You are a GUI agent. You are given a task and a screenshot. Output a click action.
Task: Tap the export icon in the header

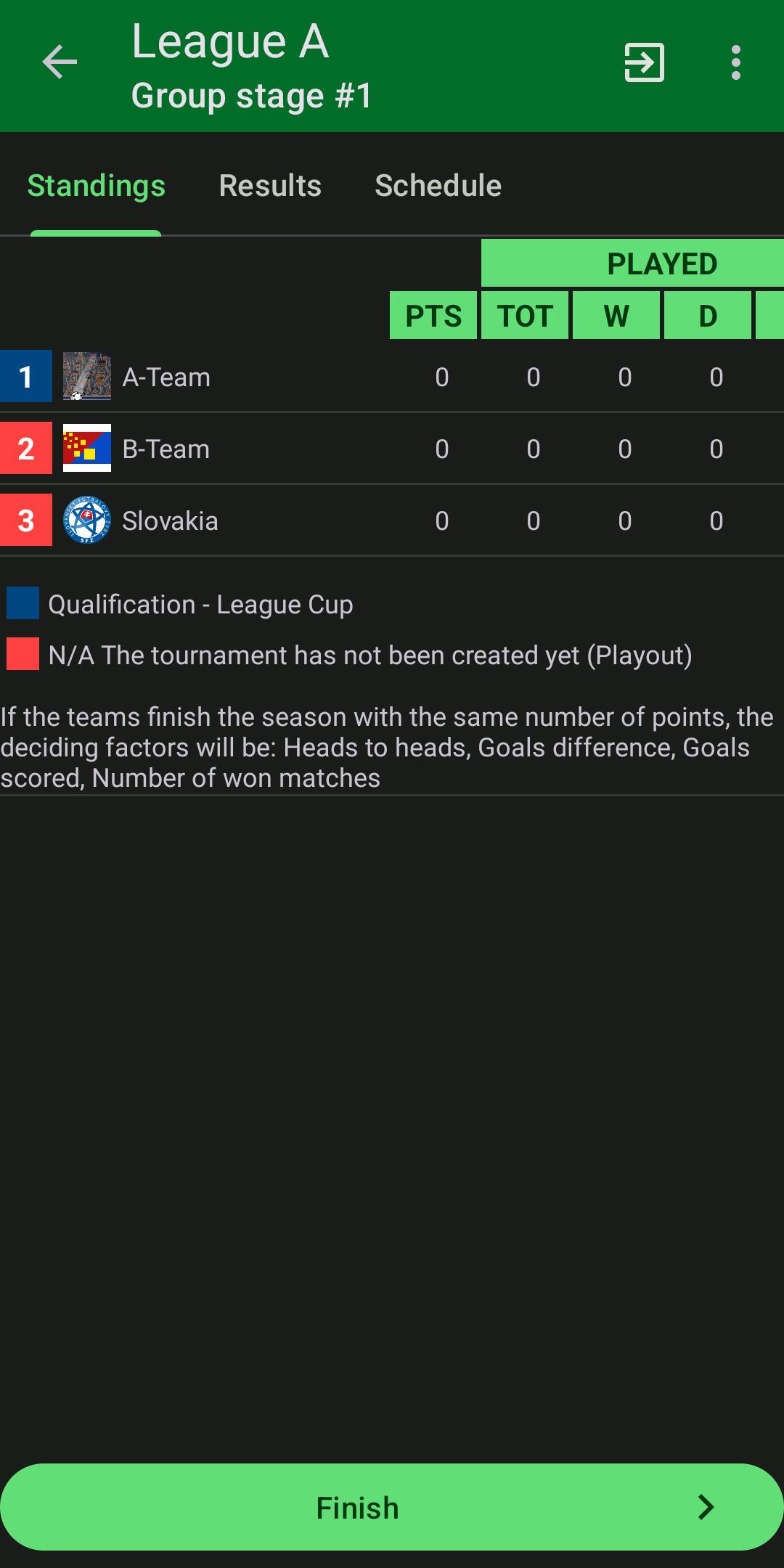click(x=645, y=62)
